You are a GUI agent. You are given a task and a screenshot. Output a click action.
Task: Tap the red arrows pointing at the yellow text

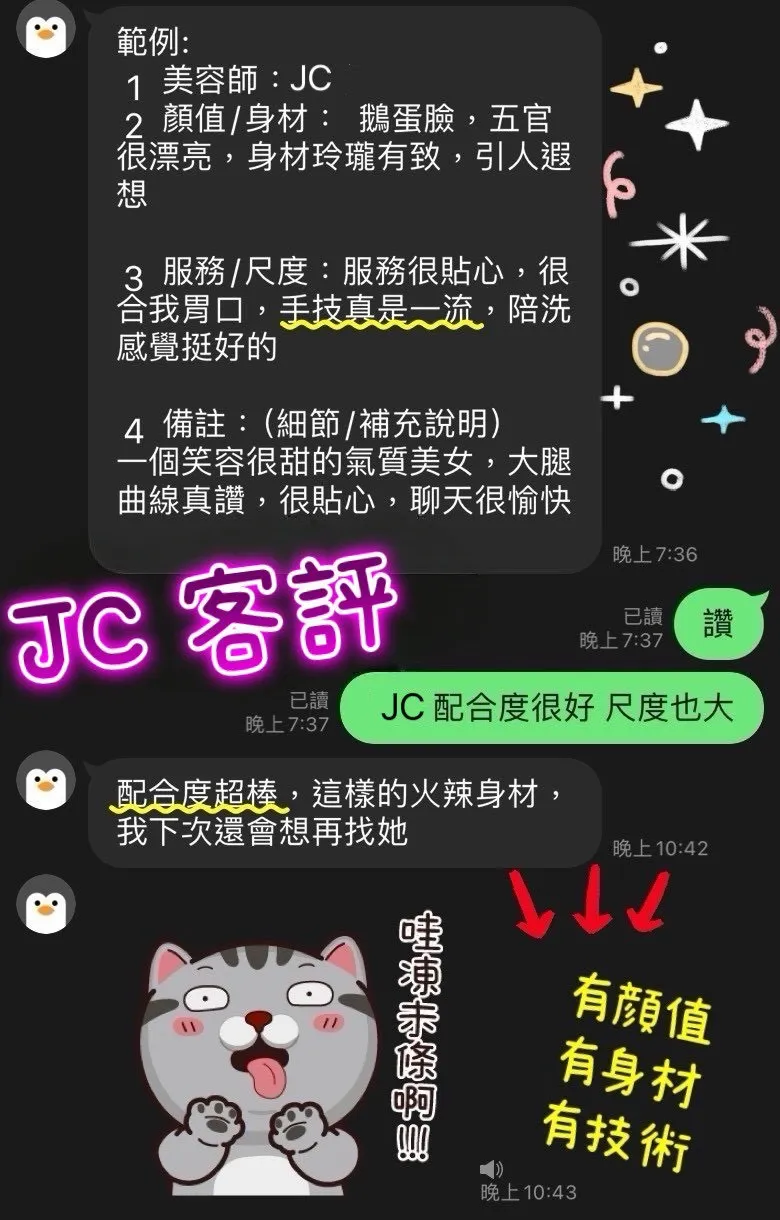(x=590, y=900)
